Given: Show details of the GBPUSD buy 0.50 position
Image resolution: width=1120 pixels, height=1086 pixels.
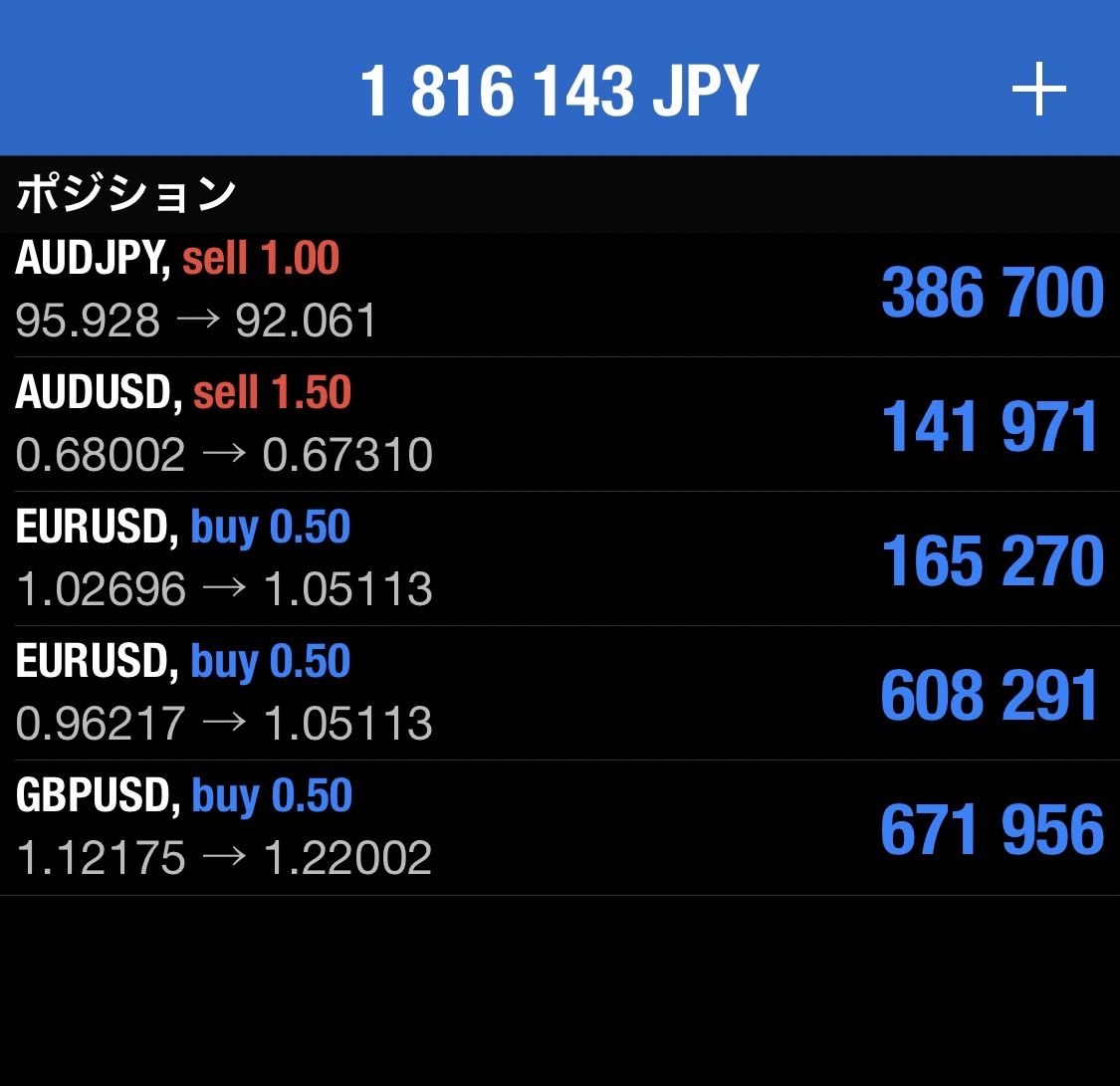Looking at the screenshot, I should pyautogui.click(x=560, y=828).
